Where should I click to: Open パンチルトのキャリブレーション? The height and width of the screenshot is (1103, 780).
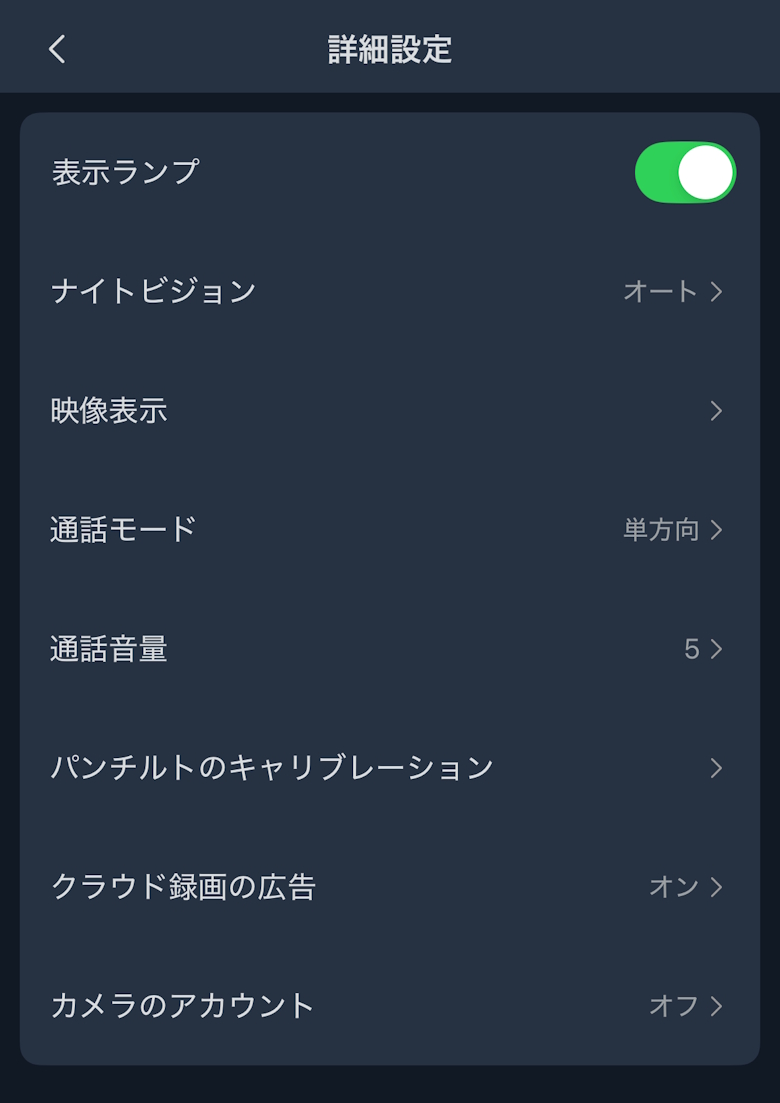tap(388, 768)
